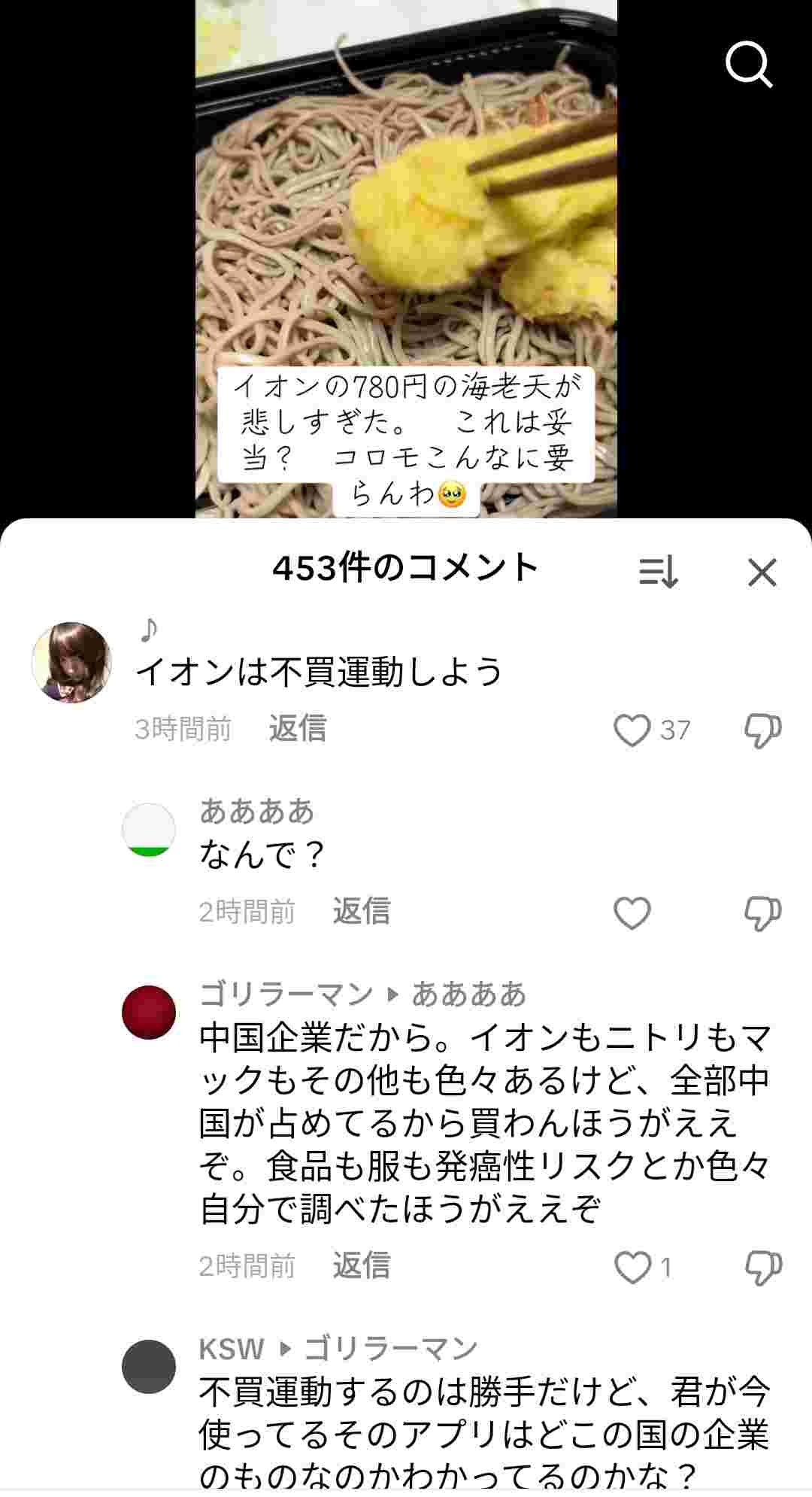Open search with the magnifier icon
Viewport: 812px width, 1497px height.
[x=749, y=65]
